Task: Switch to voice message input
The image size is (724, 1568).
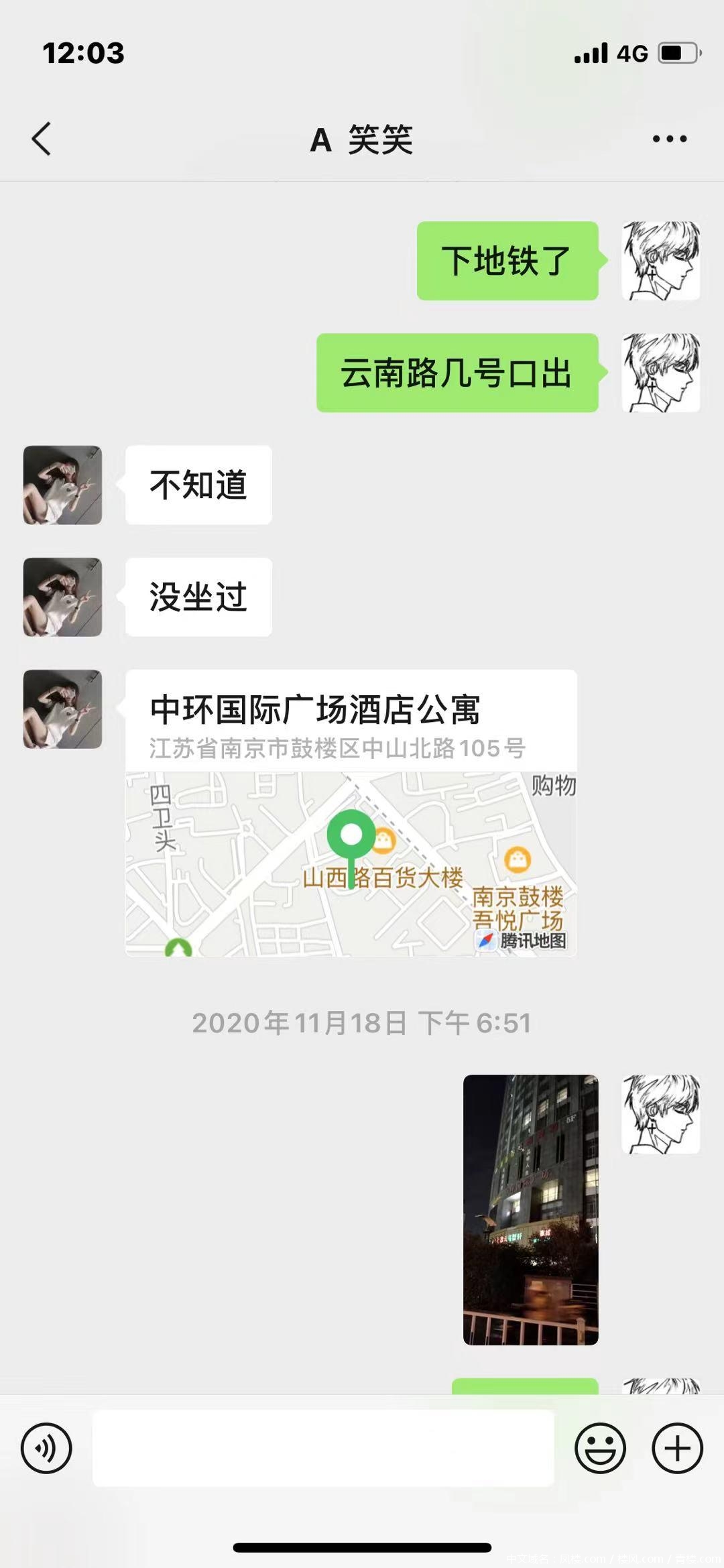Action: point(46,1448)
